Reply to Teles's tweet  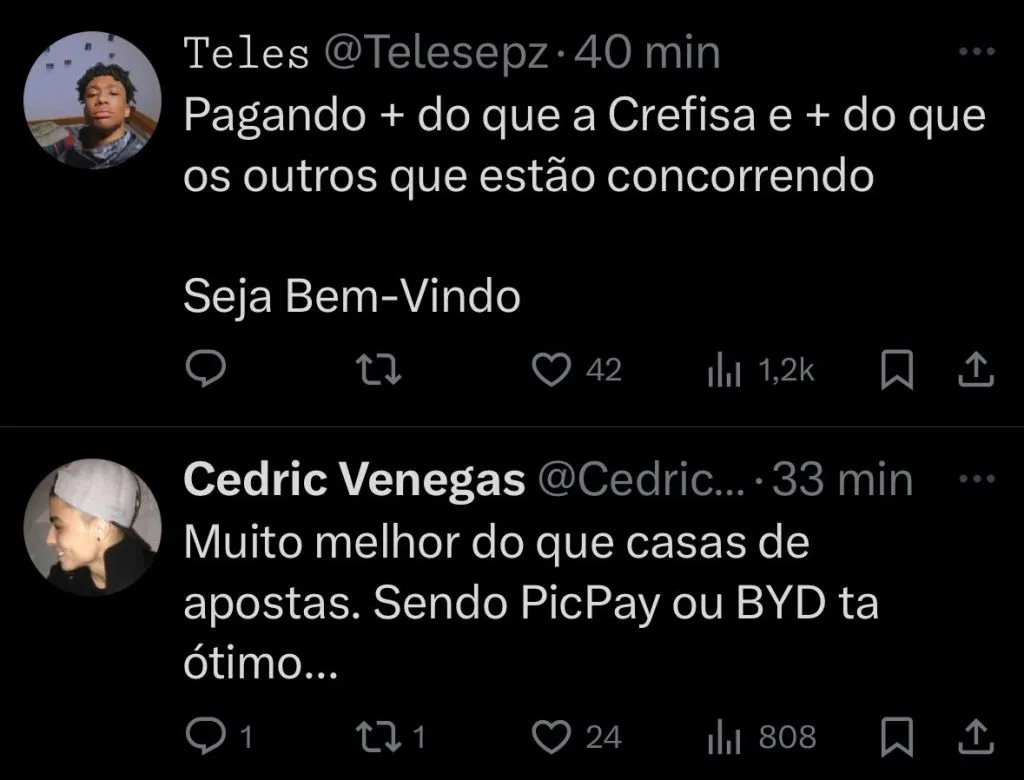coord(206,370)
